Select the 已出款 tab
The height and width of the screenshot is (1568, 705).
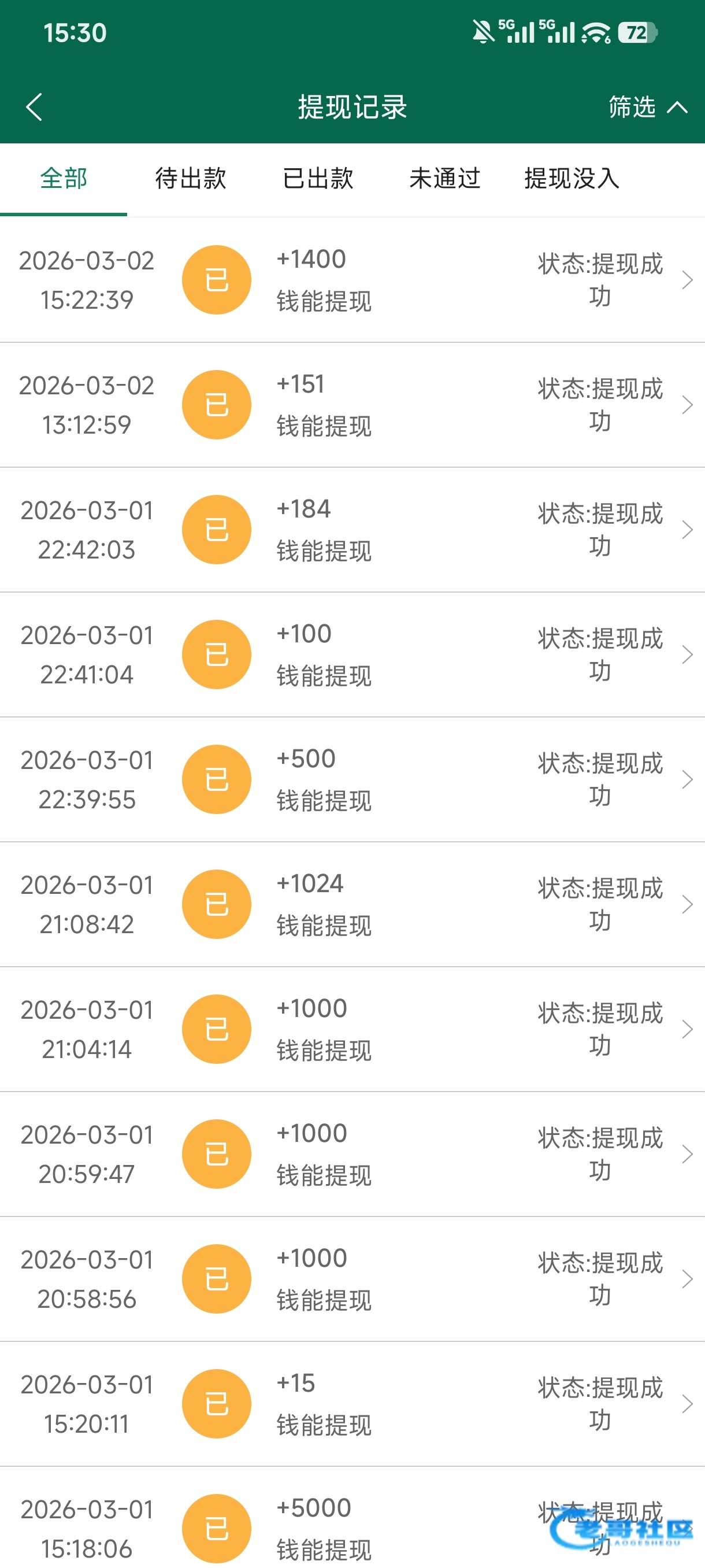click(x=317, y=179)
